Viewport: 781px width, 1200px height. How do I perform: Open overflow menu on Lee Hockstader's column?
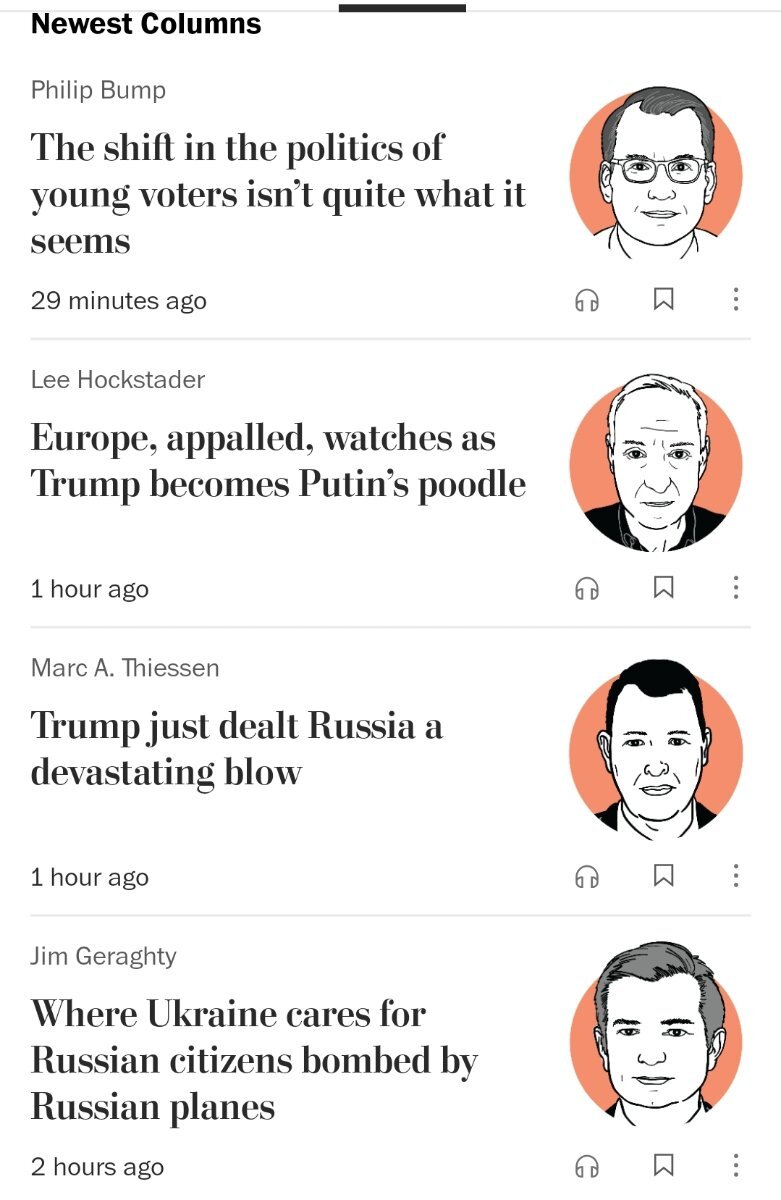(736, 587)
